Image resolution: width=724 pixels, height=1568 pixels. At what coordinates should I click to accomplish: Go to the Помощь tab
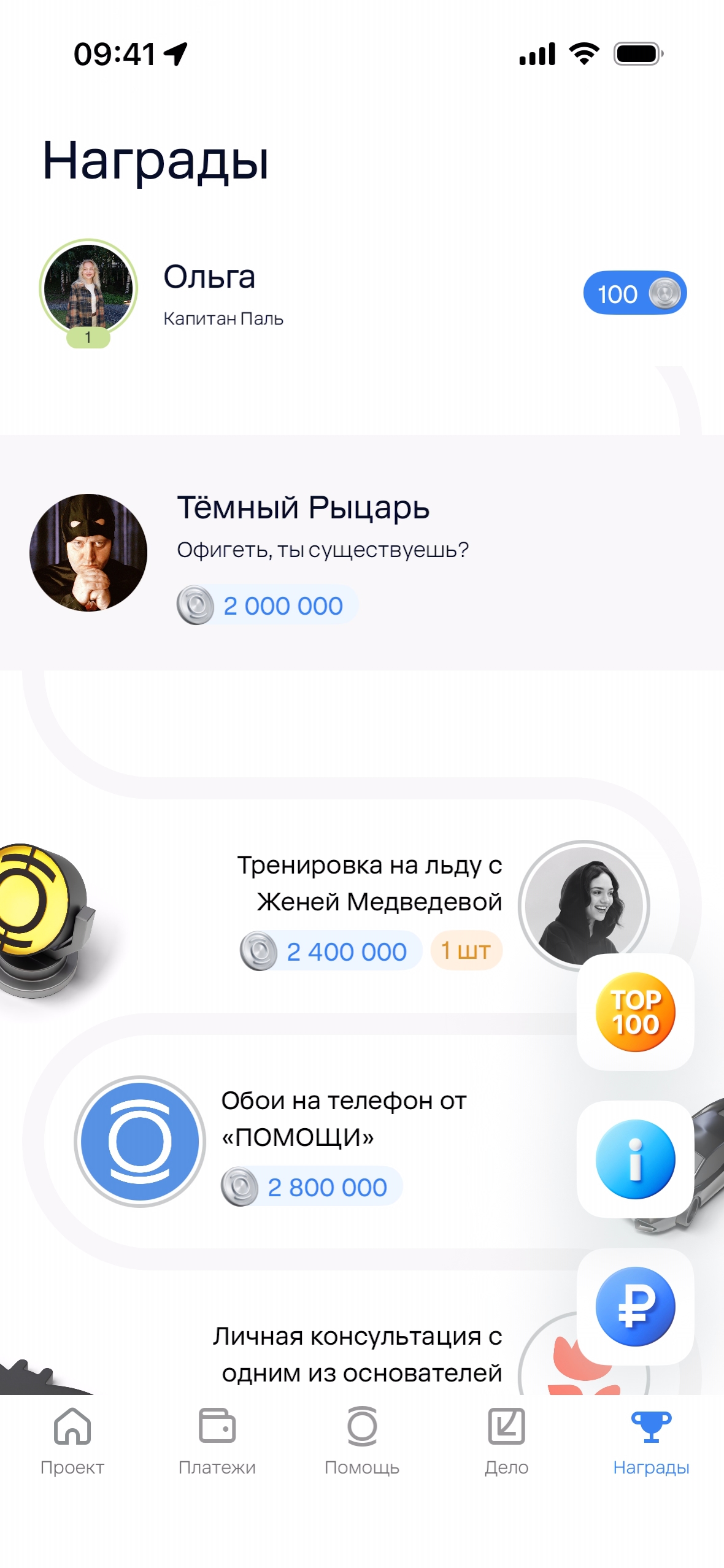[x=362, y=1440]
